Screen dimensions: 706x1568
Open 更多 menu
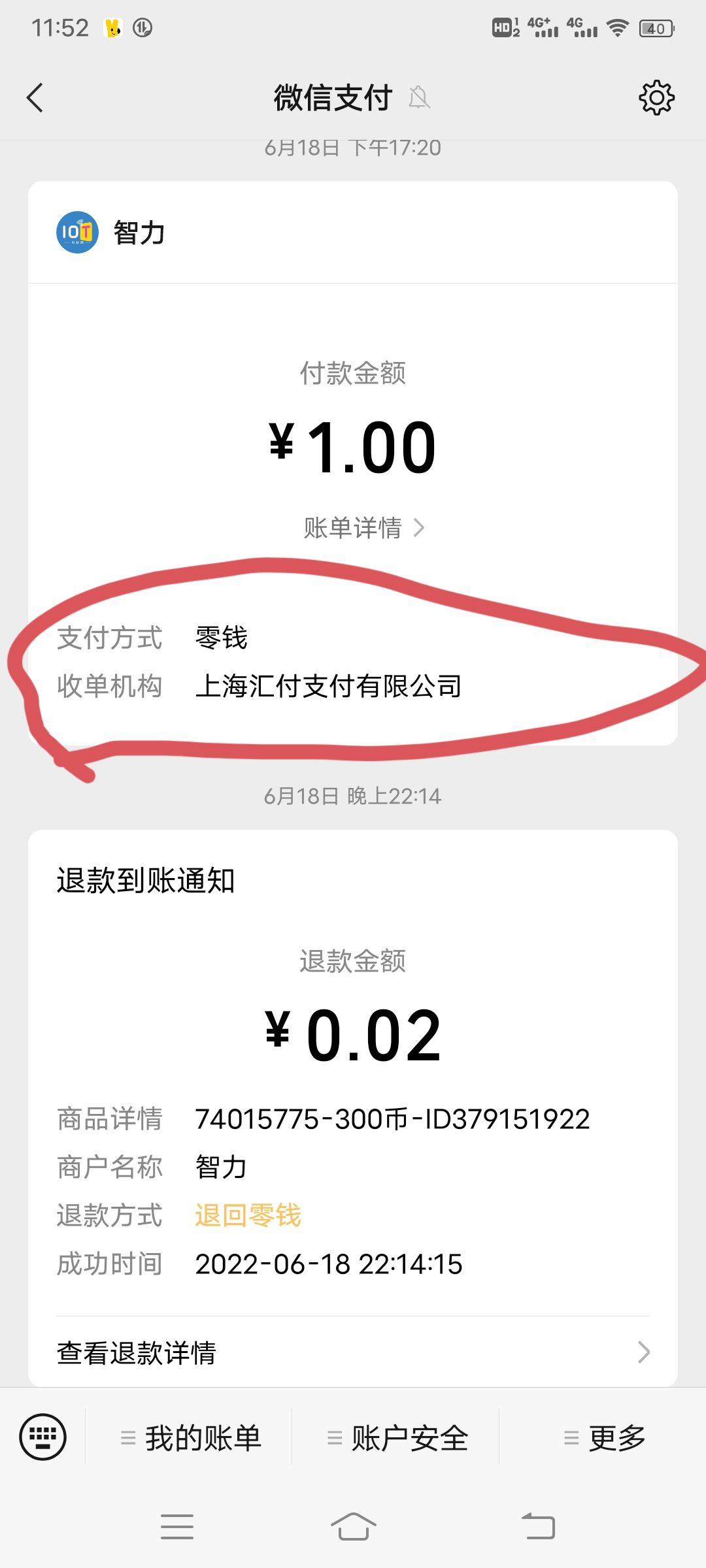tap(604, 1437)
